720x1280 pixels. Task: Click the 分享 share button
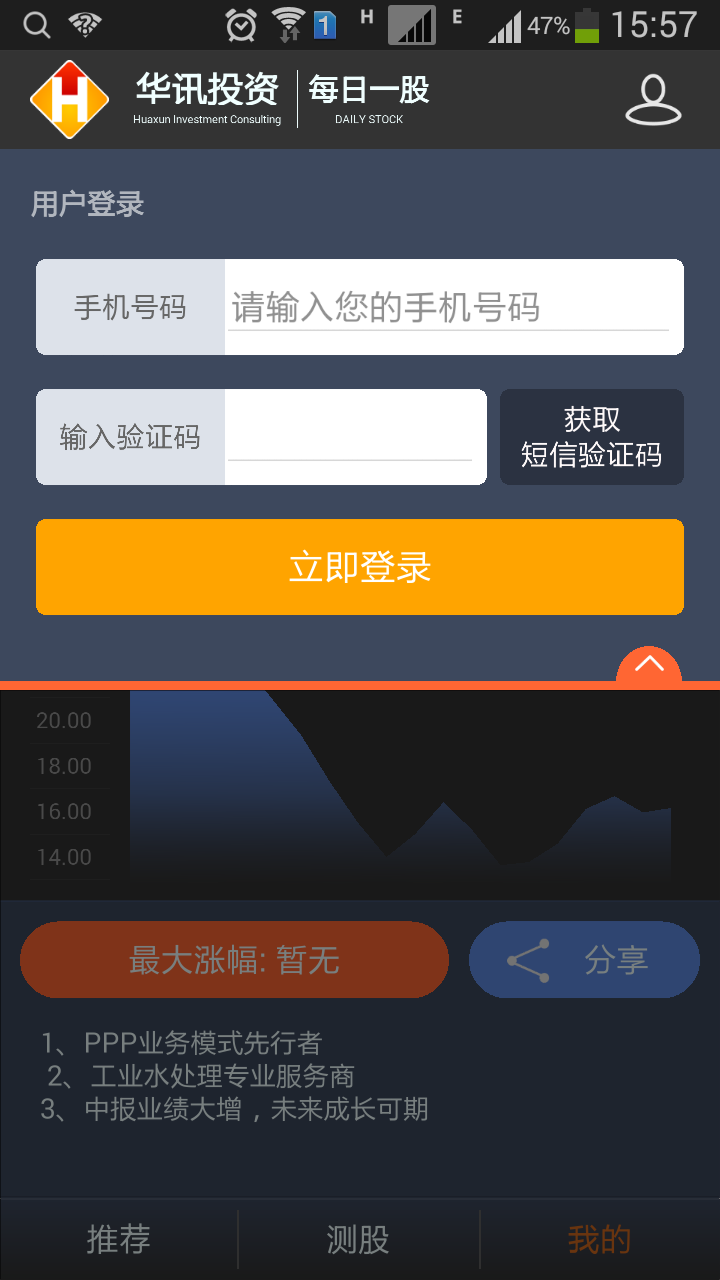(x=584, y=959)
